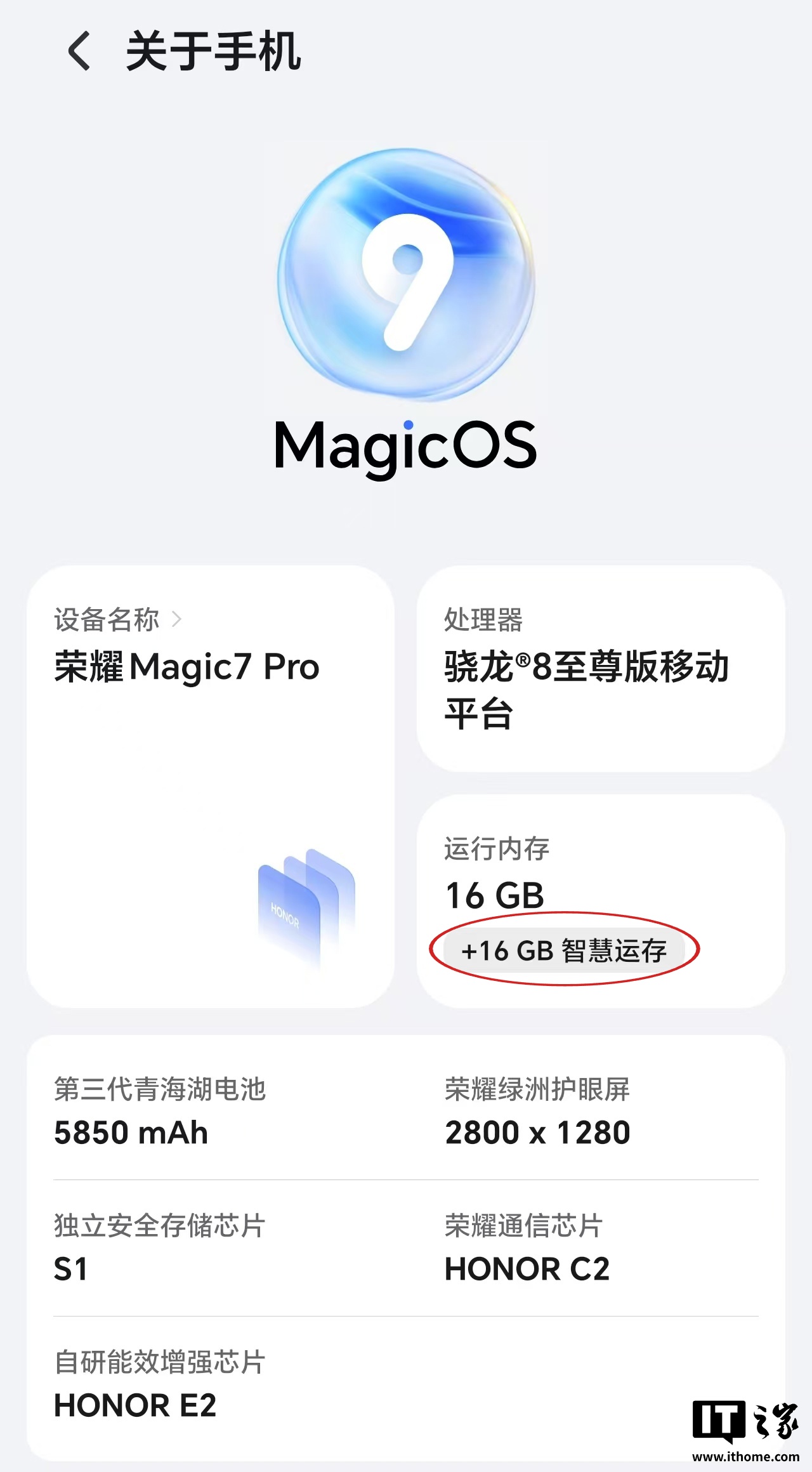Enable smart RAM expansion via circled badge
The height and width of the screenshot is (1472, 812).
pos(565,950)
